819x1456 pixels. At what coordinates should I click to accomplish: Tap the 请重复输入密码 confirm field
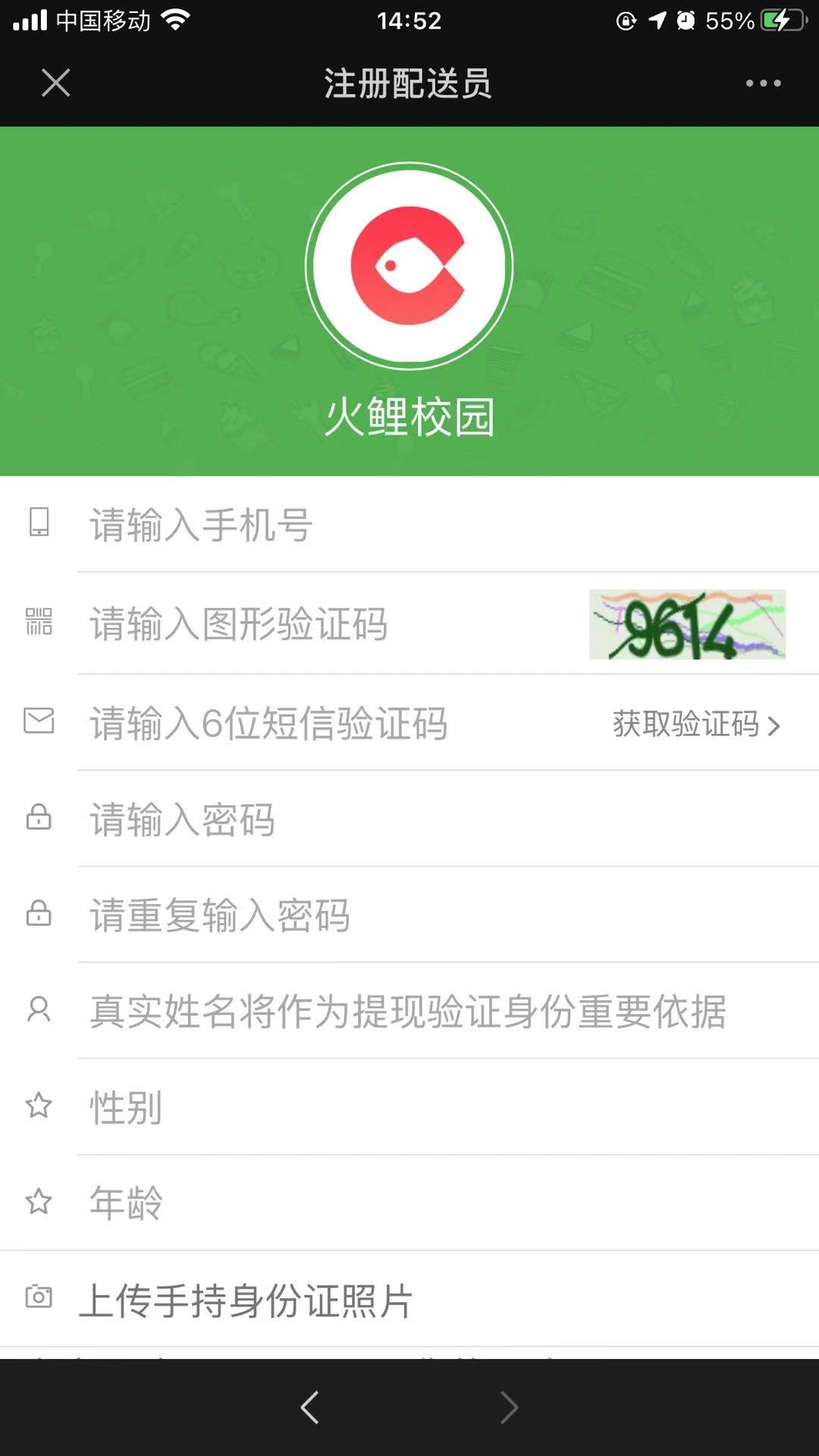[379, 915]
